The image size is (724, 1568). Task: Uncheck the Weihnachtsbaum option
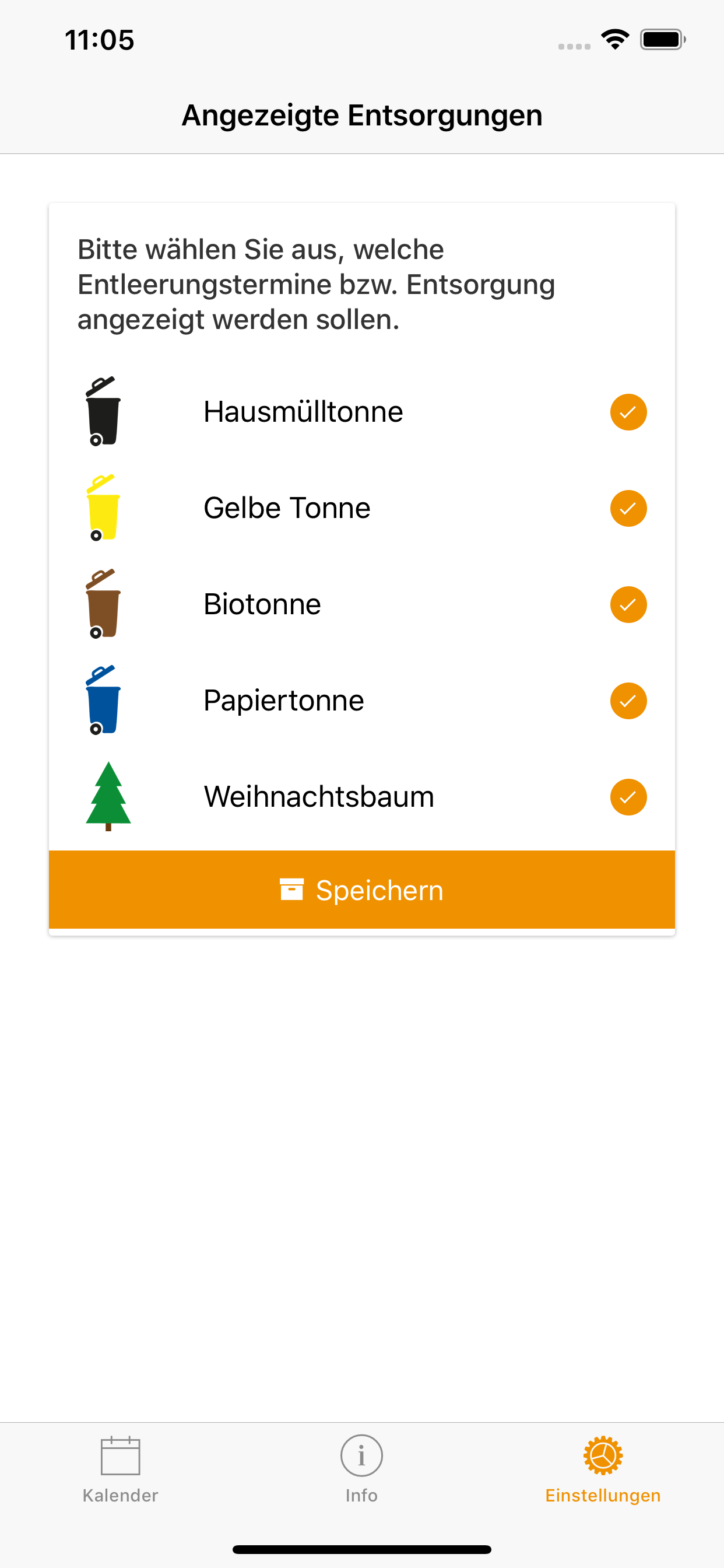coord(628,797)
